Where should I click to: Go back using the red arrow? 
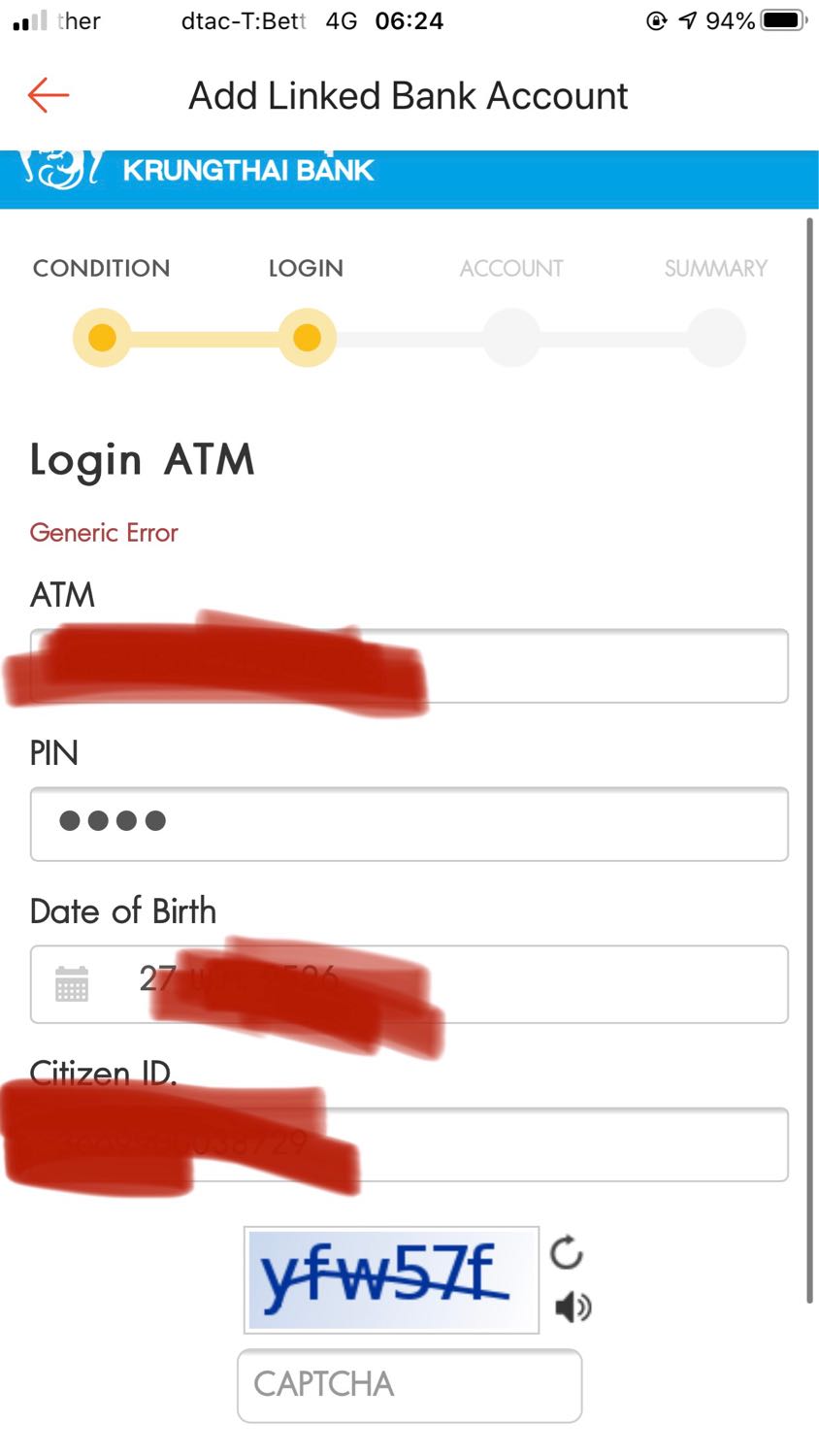(x=49, y=95)
